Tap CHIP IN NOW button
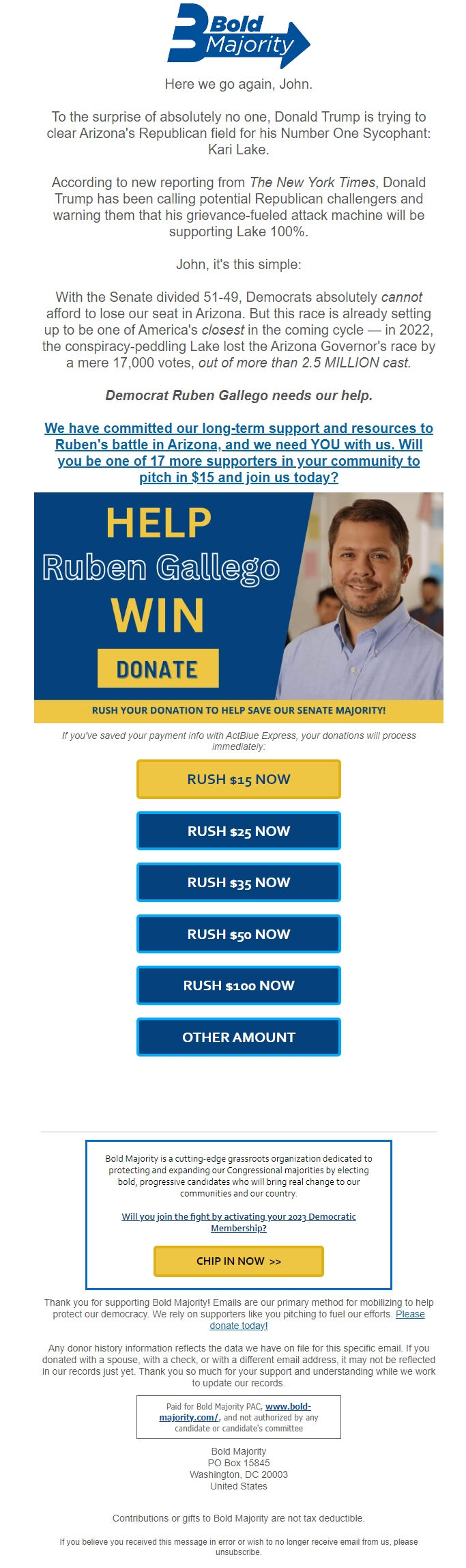 (238, 1261)
